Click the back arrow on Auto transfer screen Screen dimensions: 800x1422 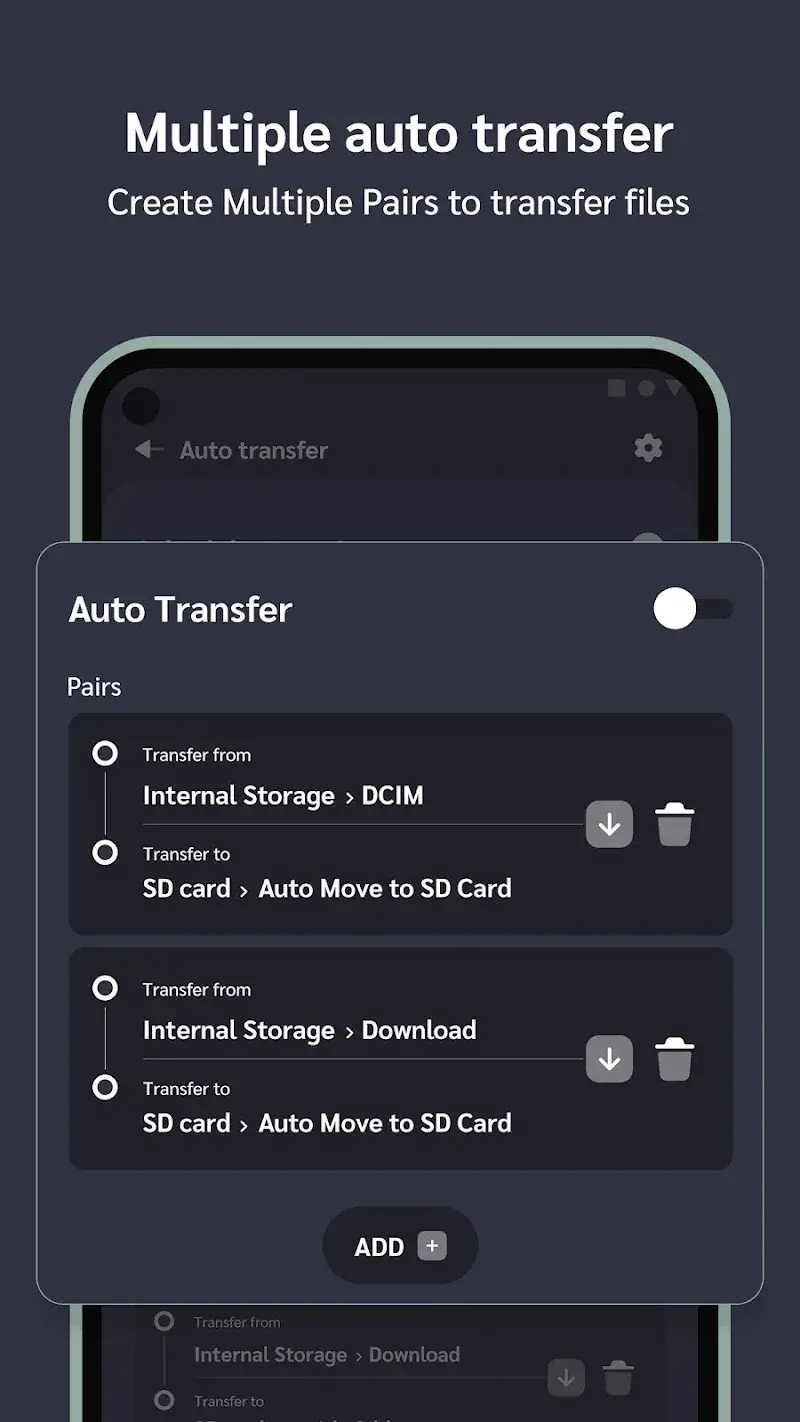pos(148,449)
